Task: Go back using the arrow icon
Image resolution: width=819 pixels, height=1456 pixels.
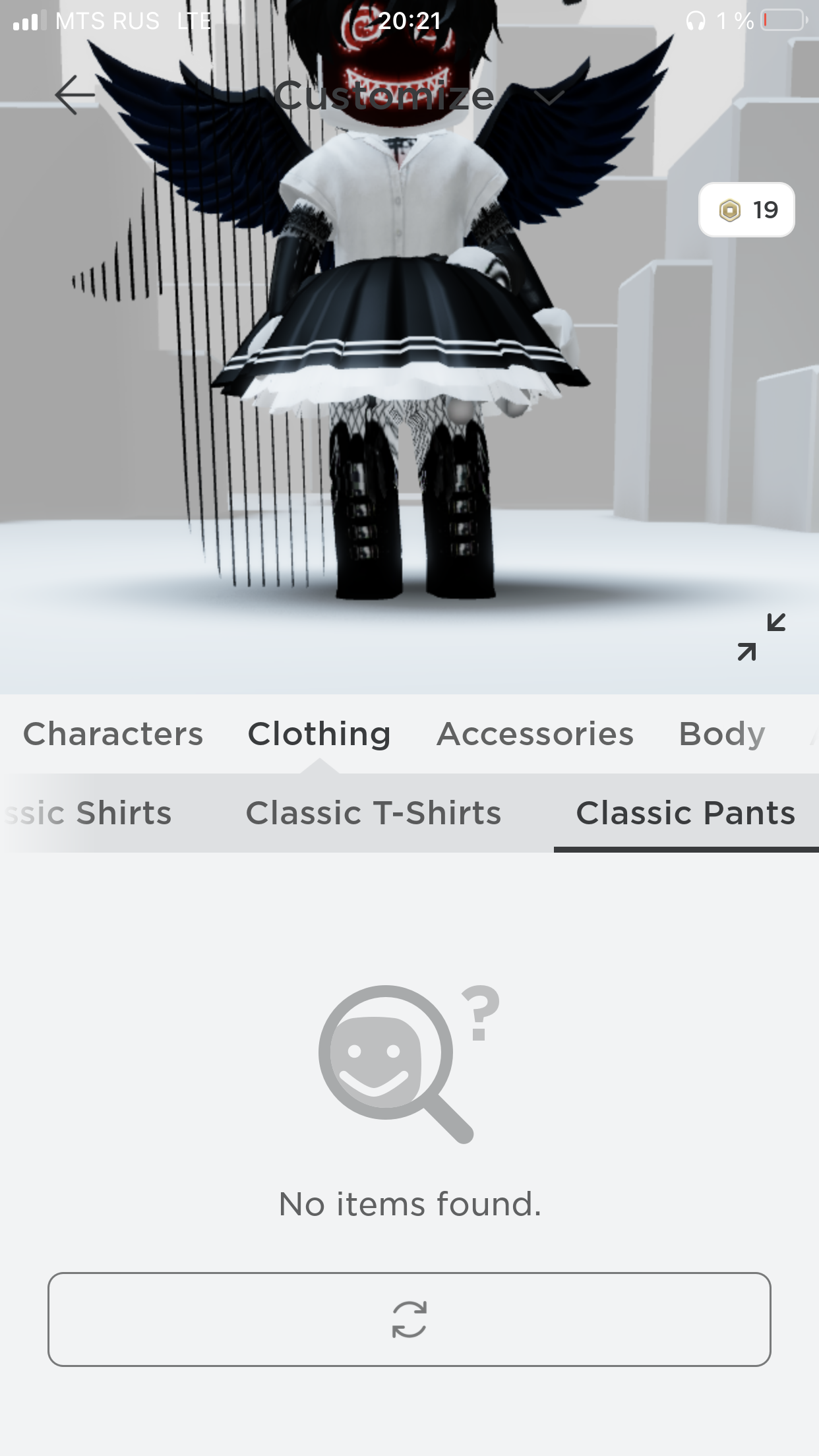Action: (75, 95)
